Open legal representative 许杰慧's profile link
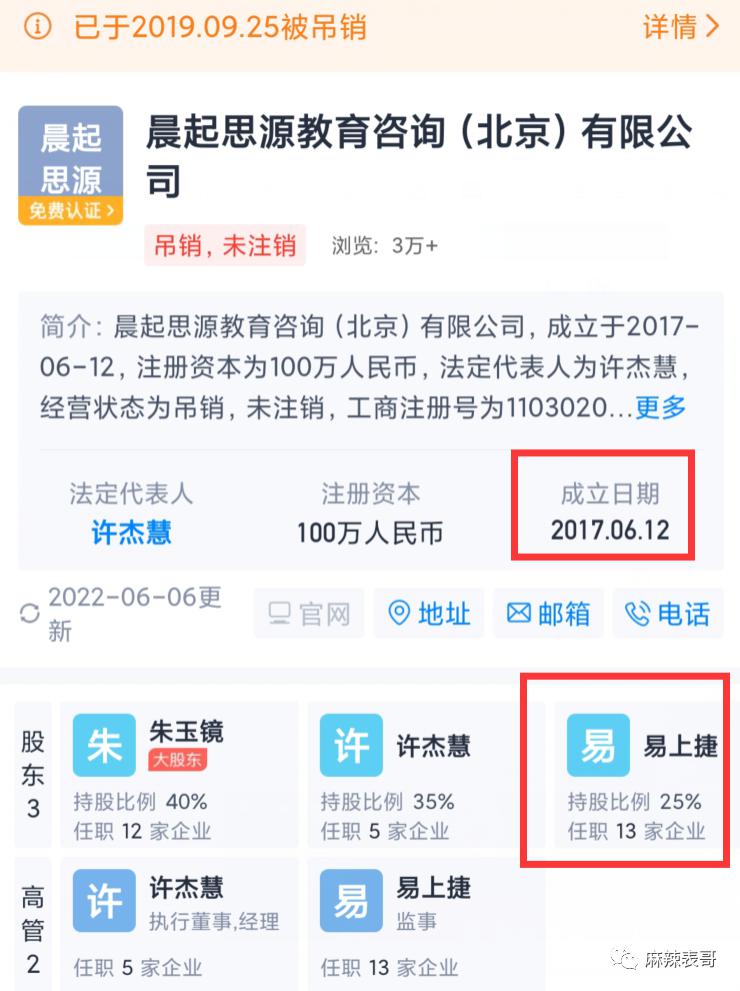The height and width of the screenshot is (991, 740). [131, 531]
